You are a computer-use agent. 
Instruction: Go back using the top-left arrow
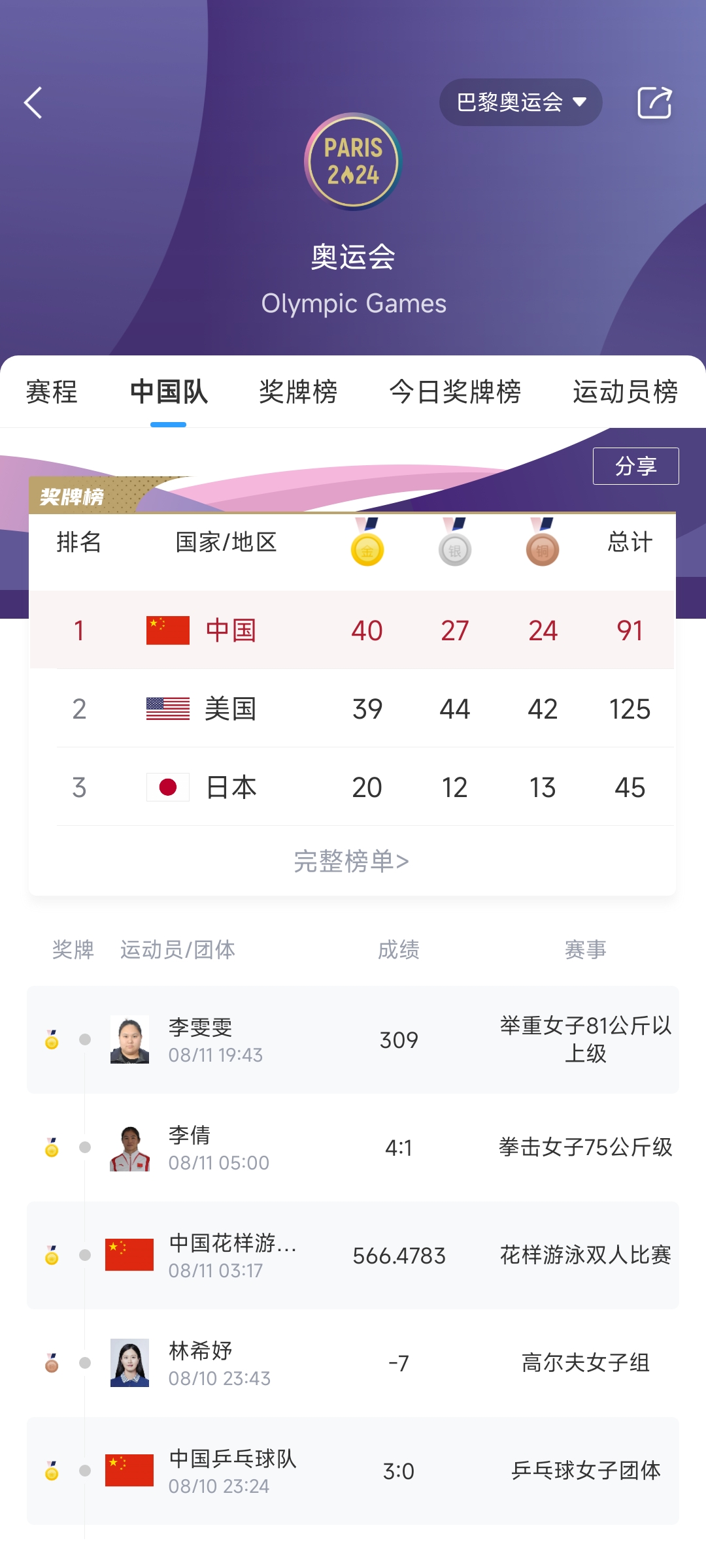point(33,103)
